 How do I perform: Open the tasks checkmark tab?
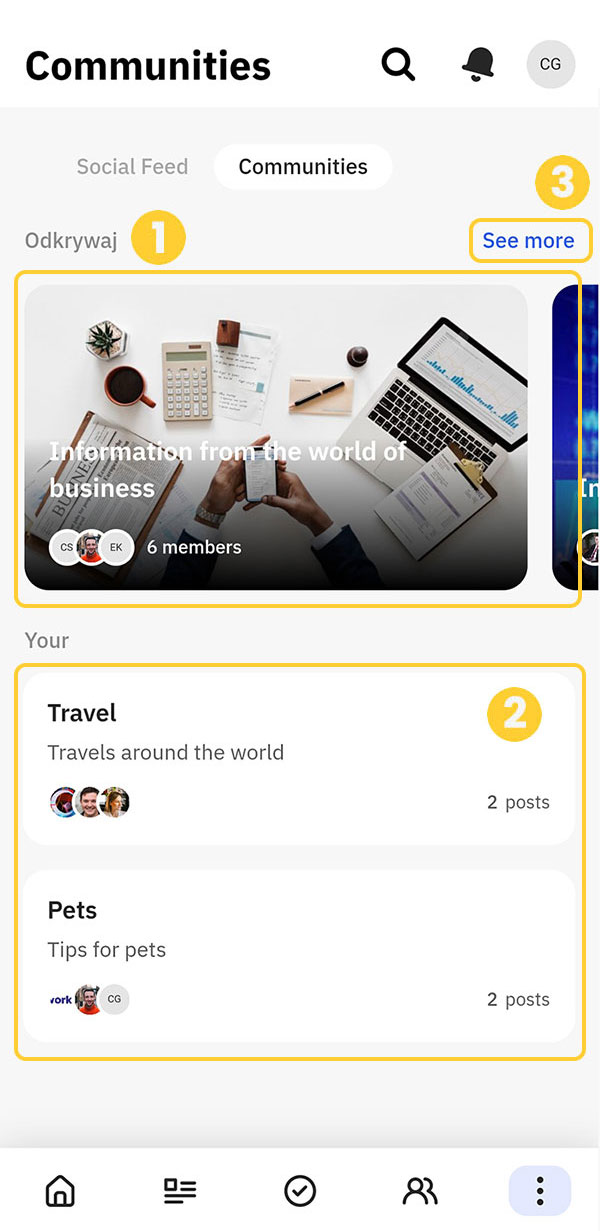(x=300, y=1190)
